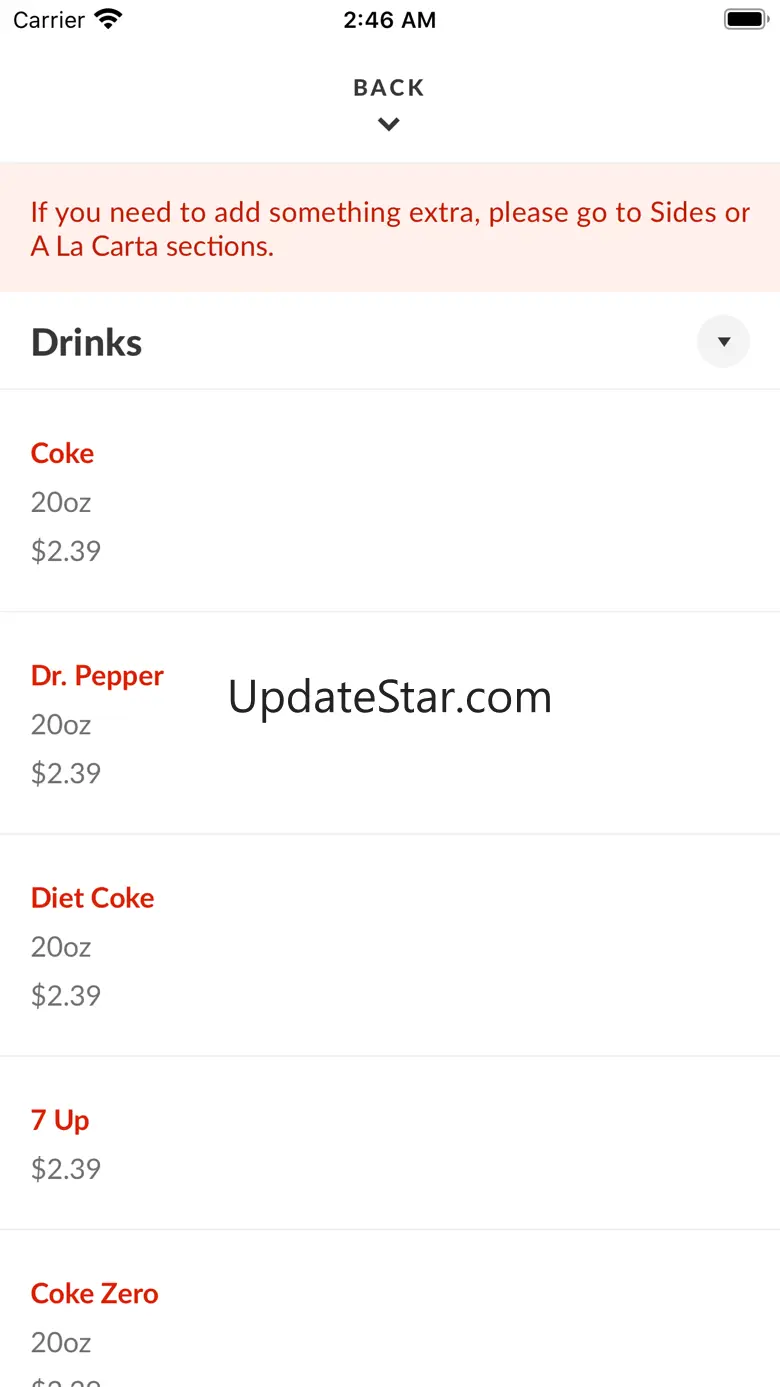Open the Diet Coke item
Viewport: 780px width, 1387px height.
pos(390,945)
